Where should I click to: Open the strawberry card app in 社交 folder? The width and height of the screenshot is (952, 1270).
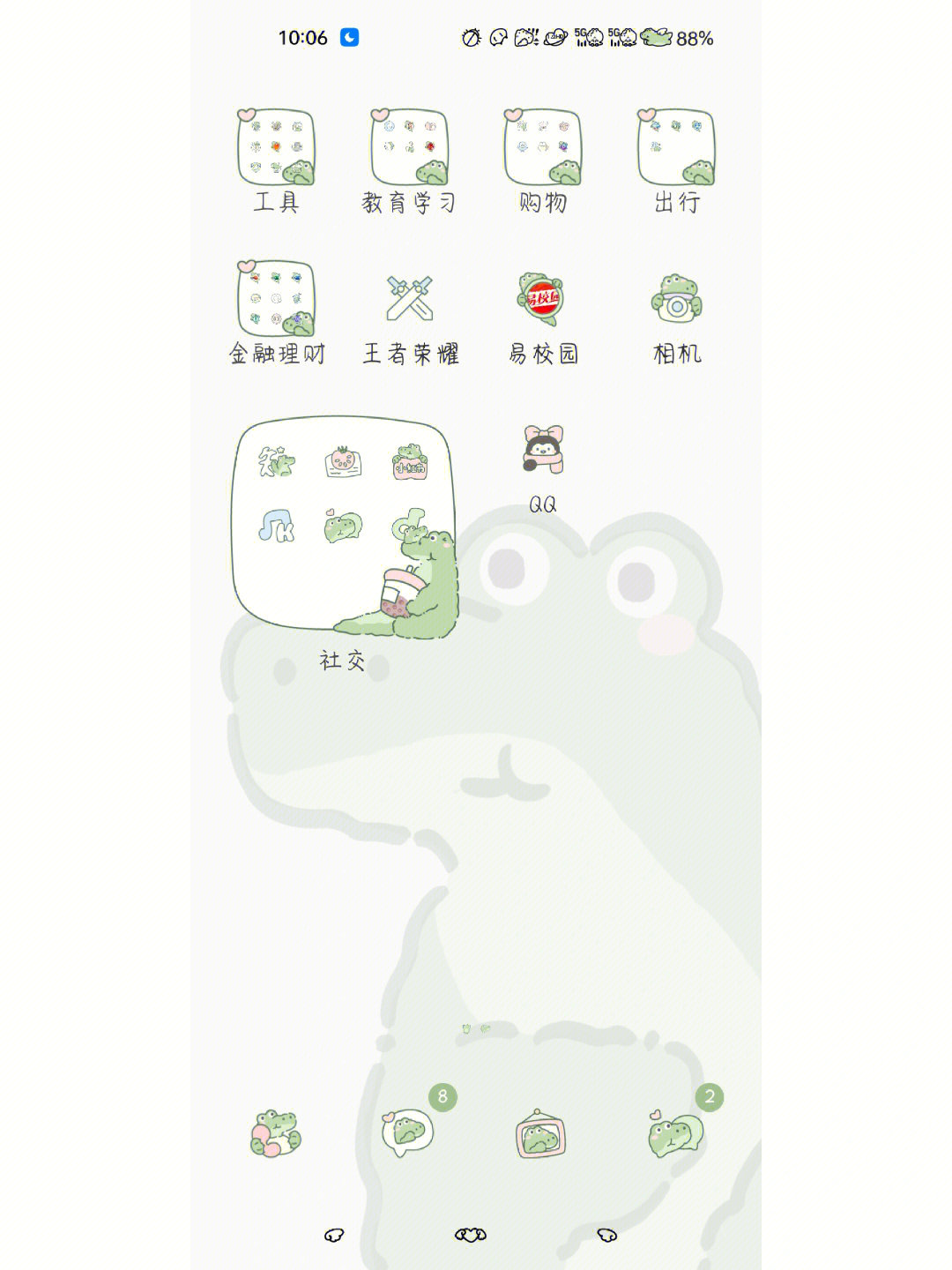pyautogui.click(x=343, y=462)
